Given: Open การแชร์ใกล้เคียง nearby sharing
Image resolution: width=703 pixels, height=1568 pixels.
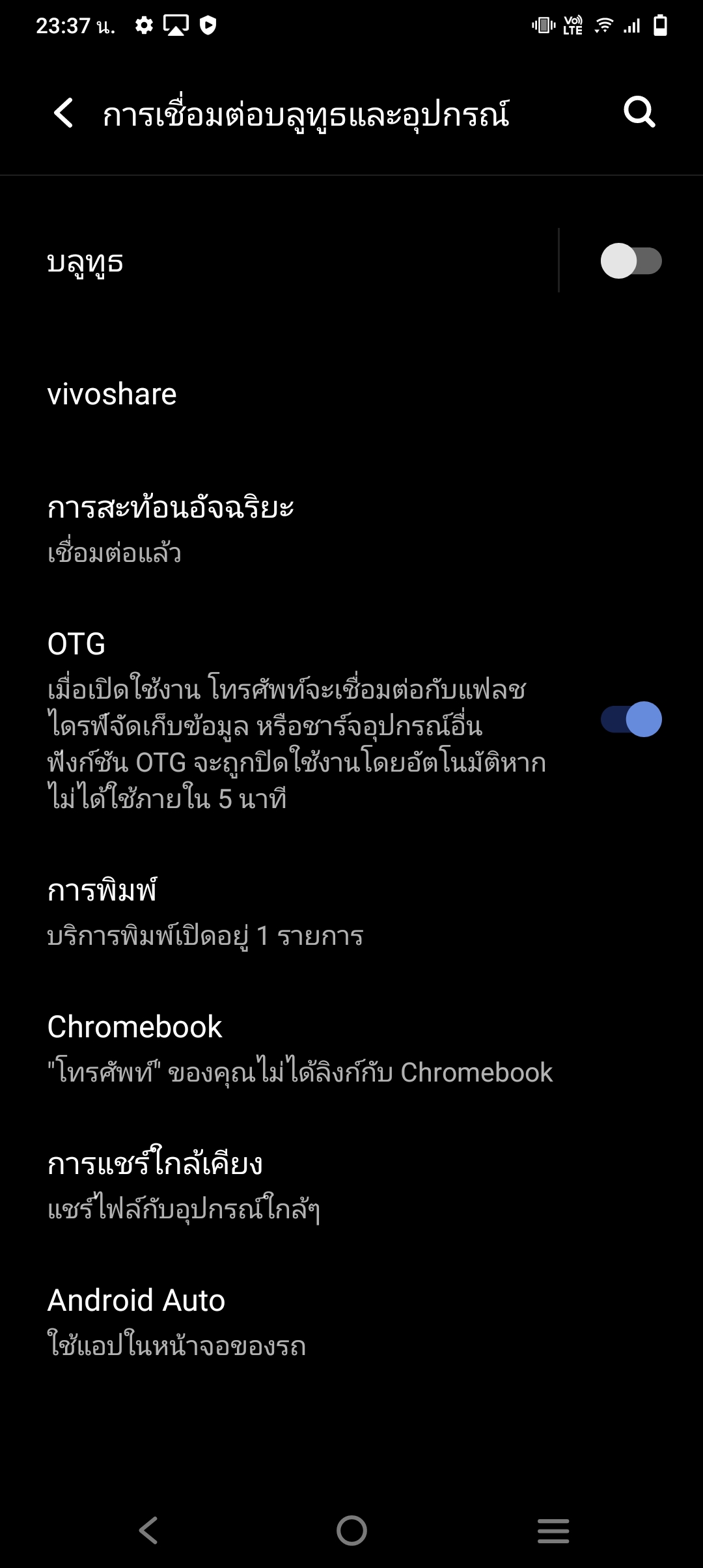Looking at the screenshot, I should pos(351,1186).
